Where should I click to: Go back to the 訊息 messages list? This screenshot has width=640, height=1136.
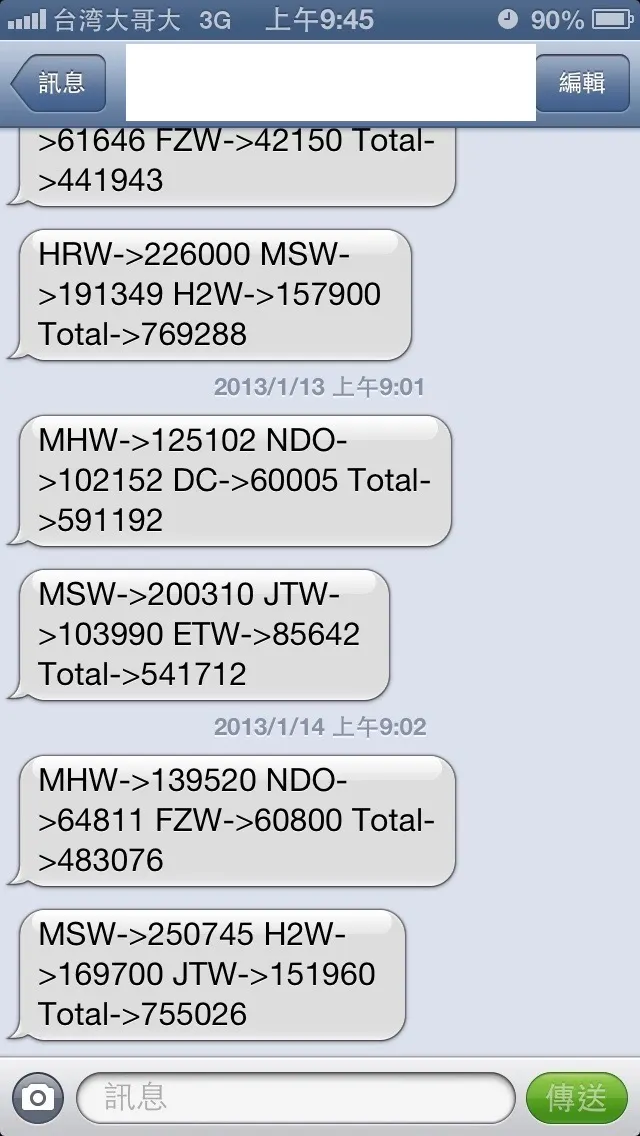(x=60, y=83)
